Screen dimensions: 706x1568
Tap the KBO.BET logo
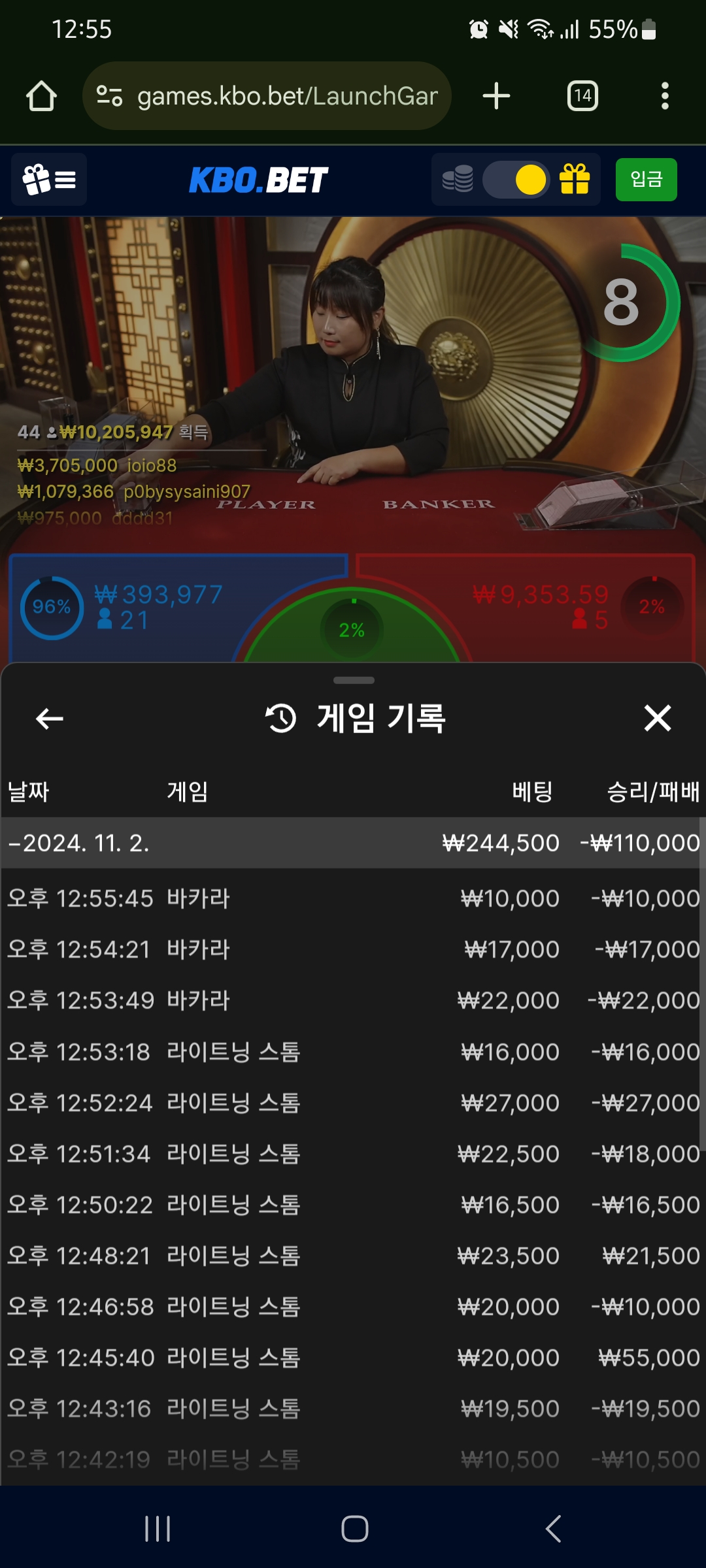click(x=259, y=180)
